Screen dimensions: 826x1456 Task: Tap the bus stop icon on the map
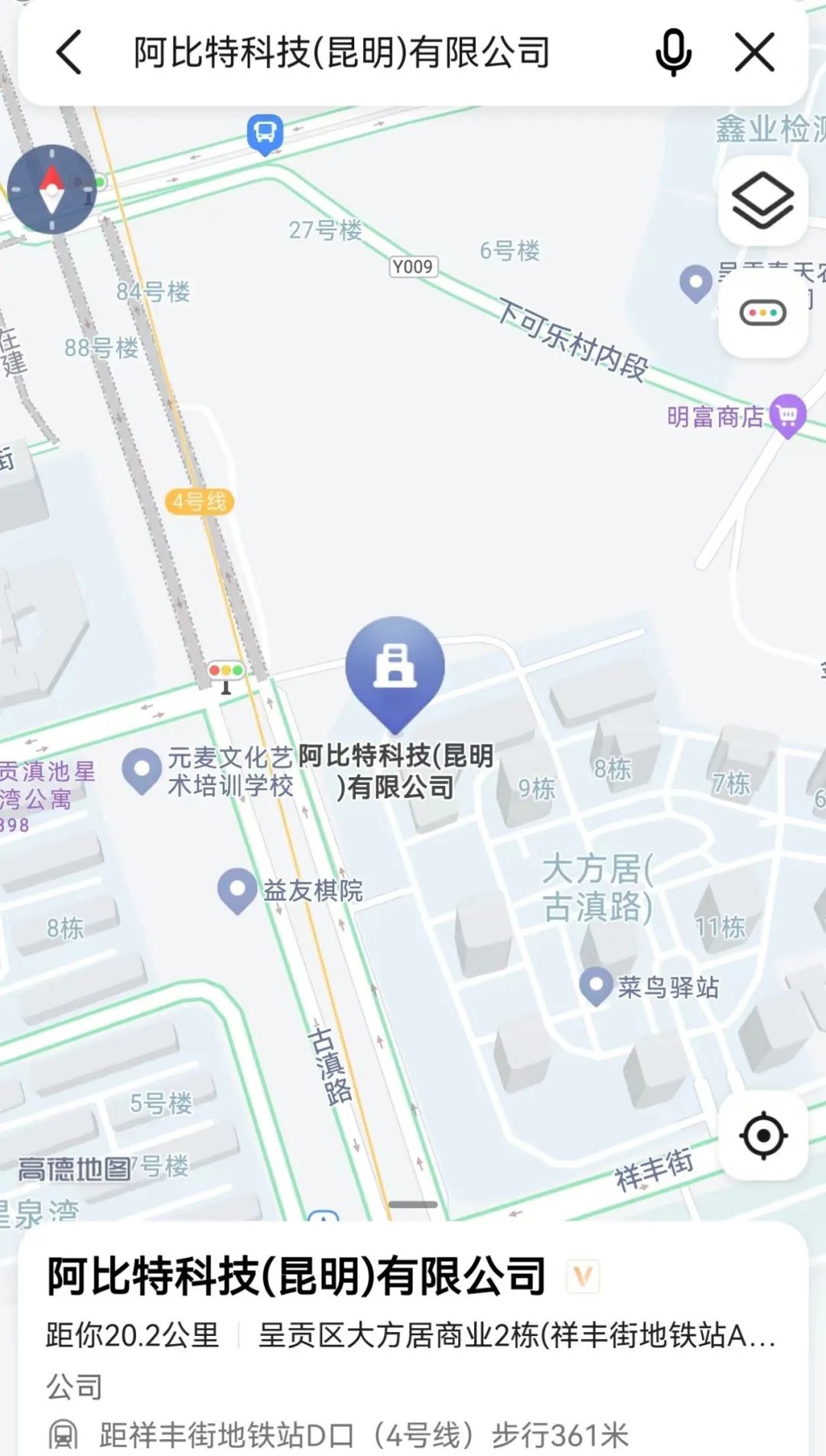point(265,133)
